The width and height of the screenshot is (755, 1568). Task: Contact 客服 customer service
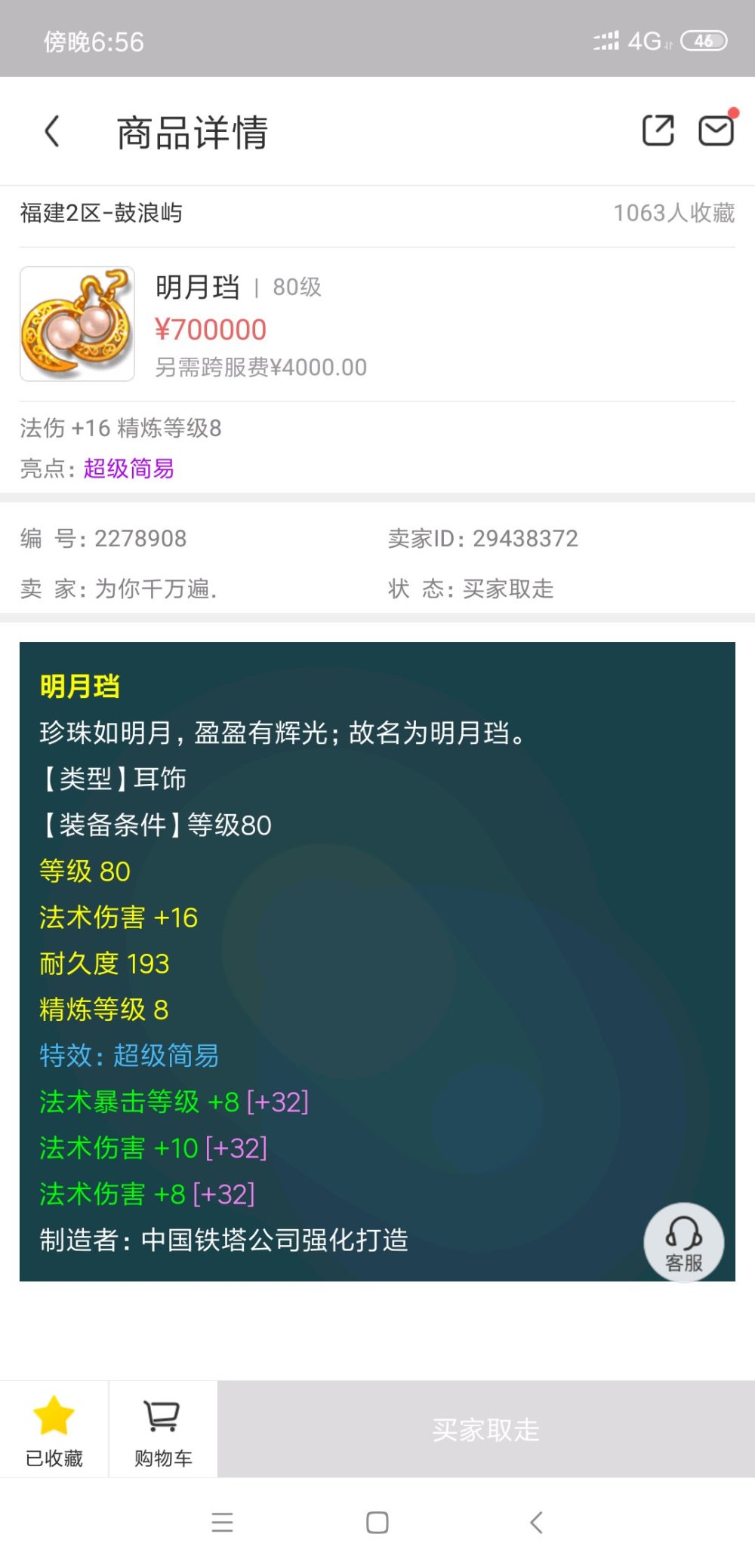point(683,1242)
